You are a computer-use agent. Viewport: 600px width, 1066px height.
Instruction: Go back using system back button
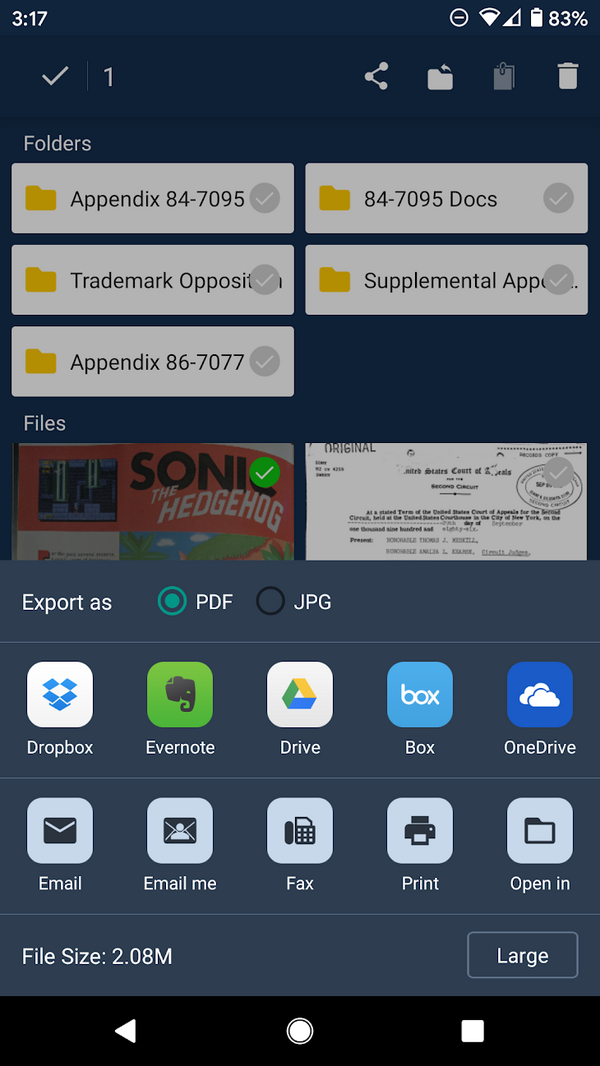[x=126, y=1031]
